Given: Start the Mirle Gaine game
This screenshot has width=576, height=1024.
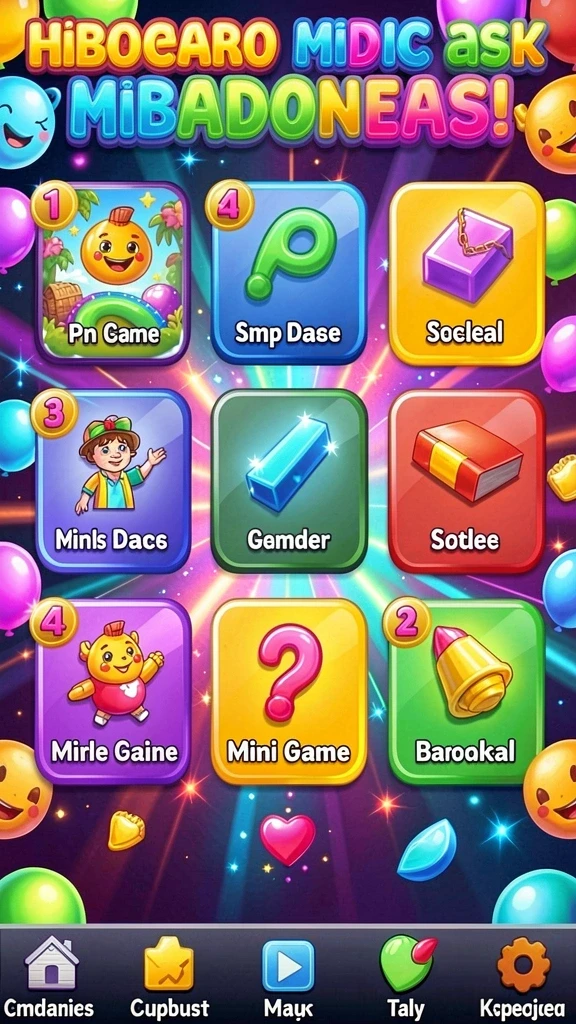Looking at the screenshot, I should 113,691.
